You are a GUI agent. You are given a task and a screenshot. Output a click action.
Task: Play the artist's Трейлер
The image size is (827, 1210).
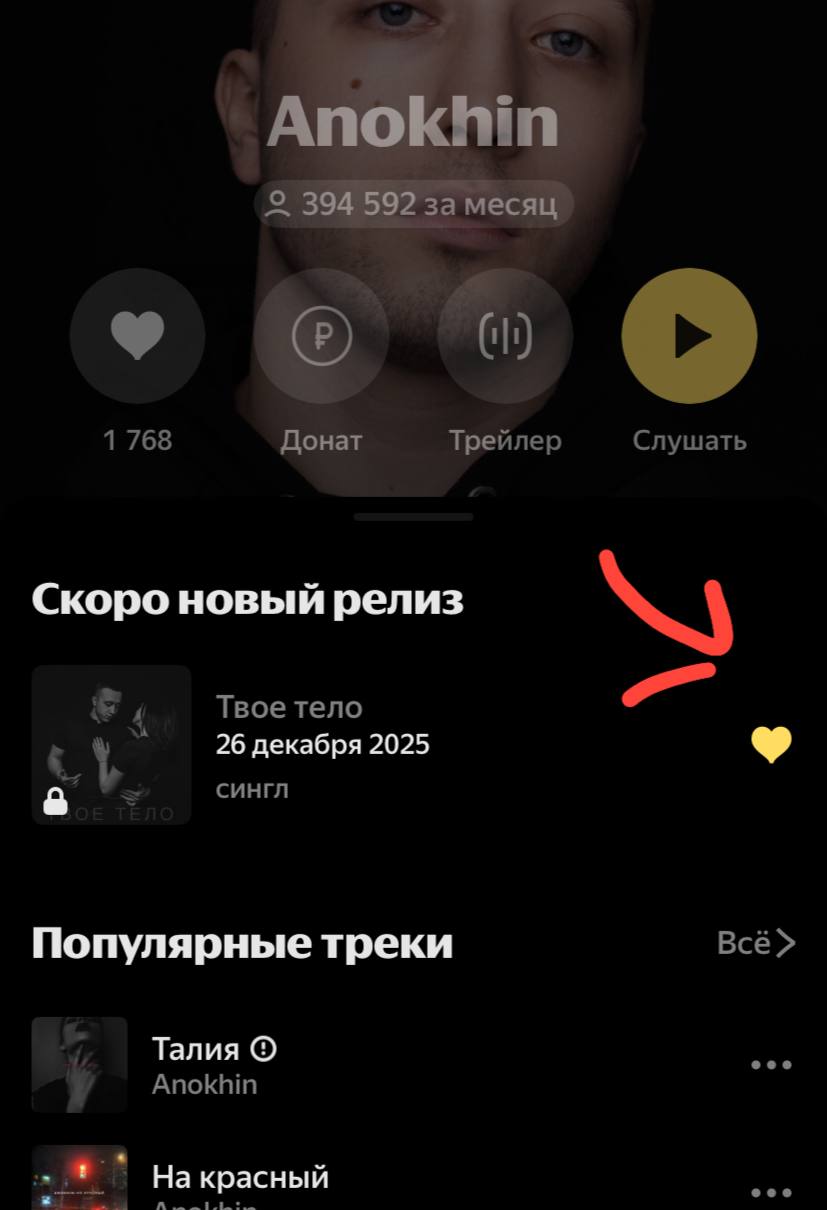click(505, 336)
